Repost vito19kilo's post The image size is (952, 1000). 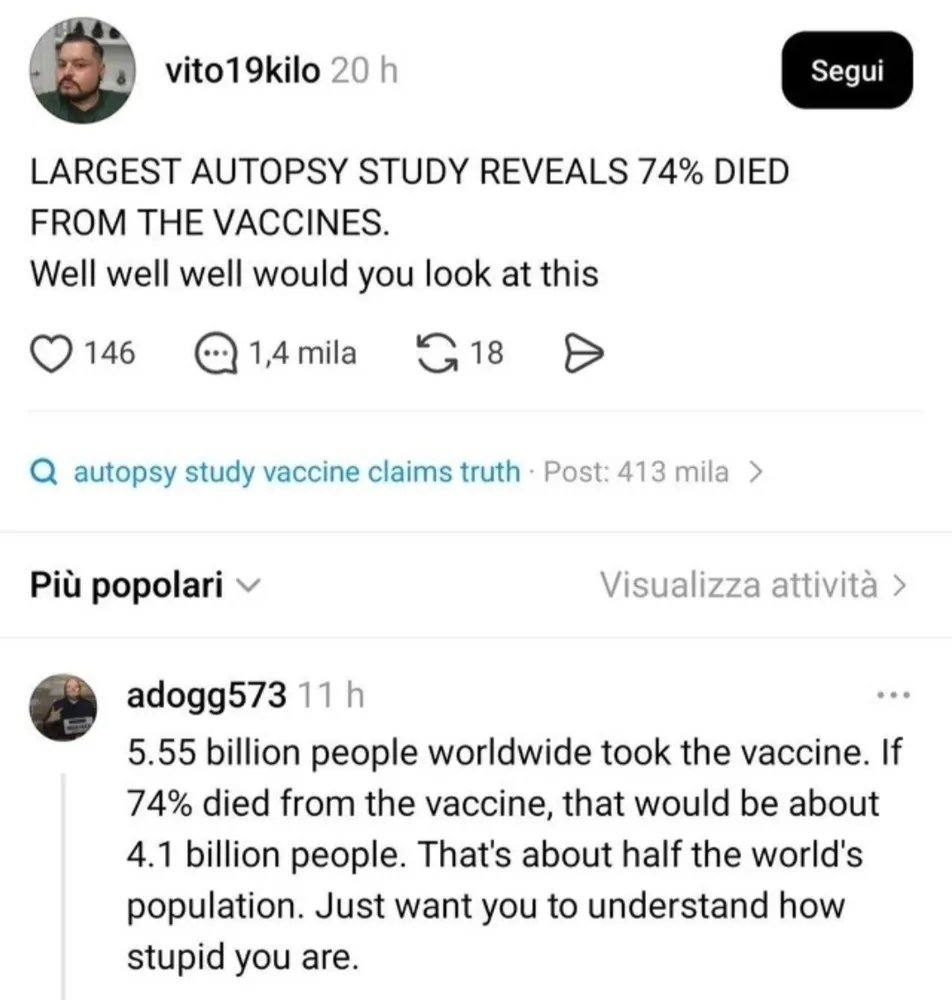[x=437, y=354]
